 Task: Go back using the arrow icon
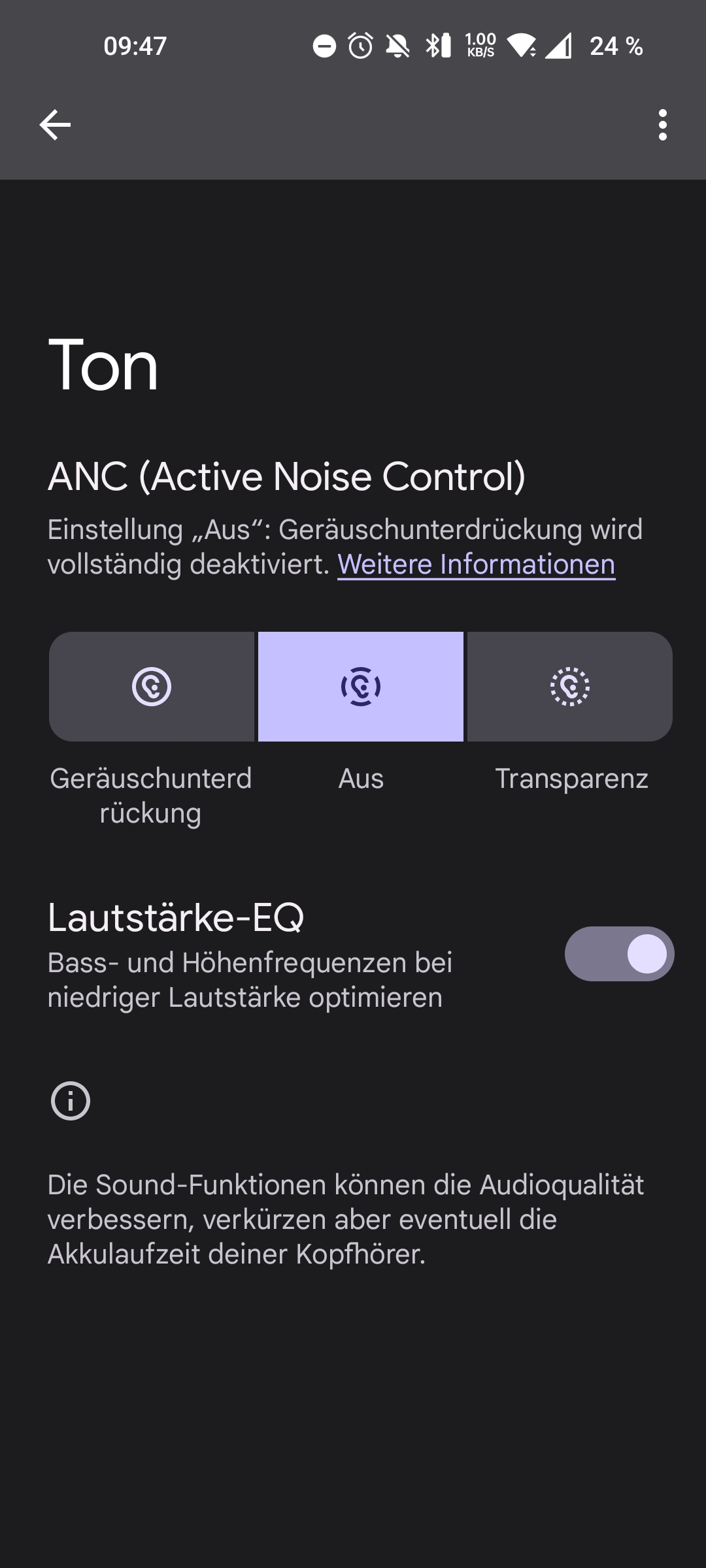coord(55,125)
